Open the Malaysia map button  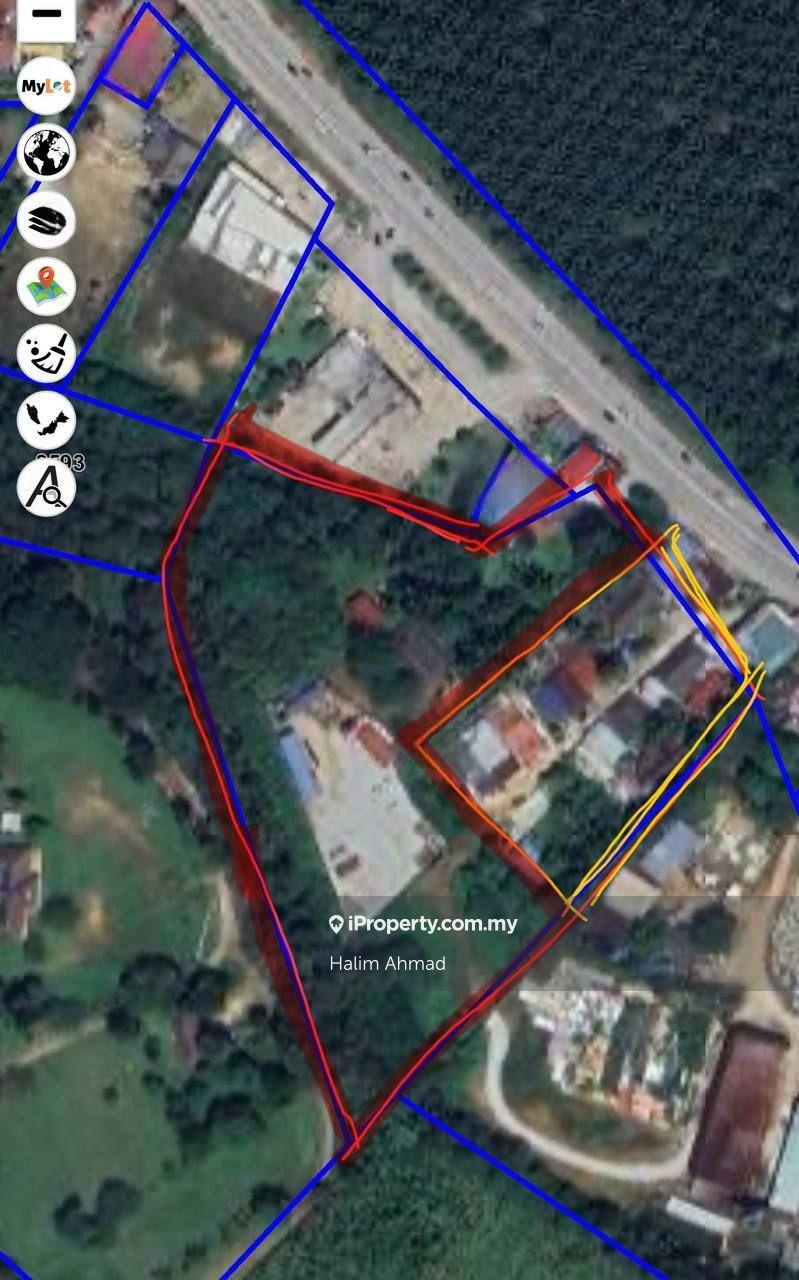click(x=46, y=419)
